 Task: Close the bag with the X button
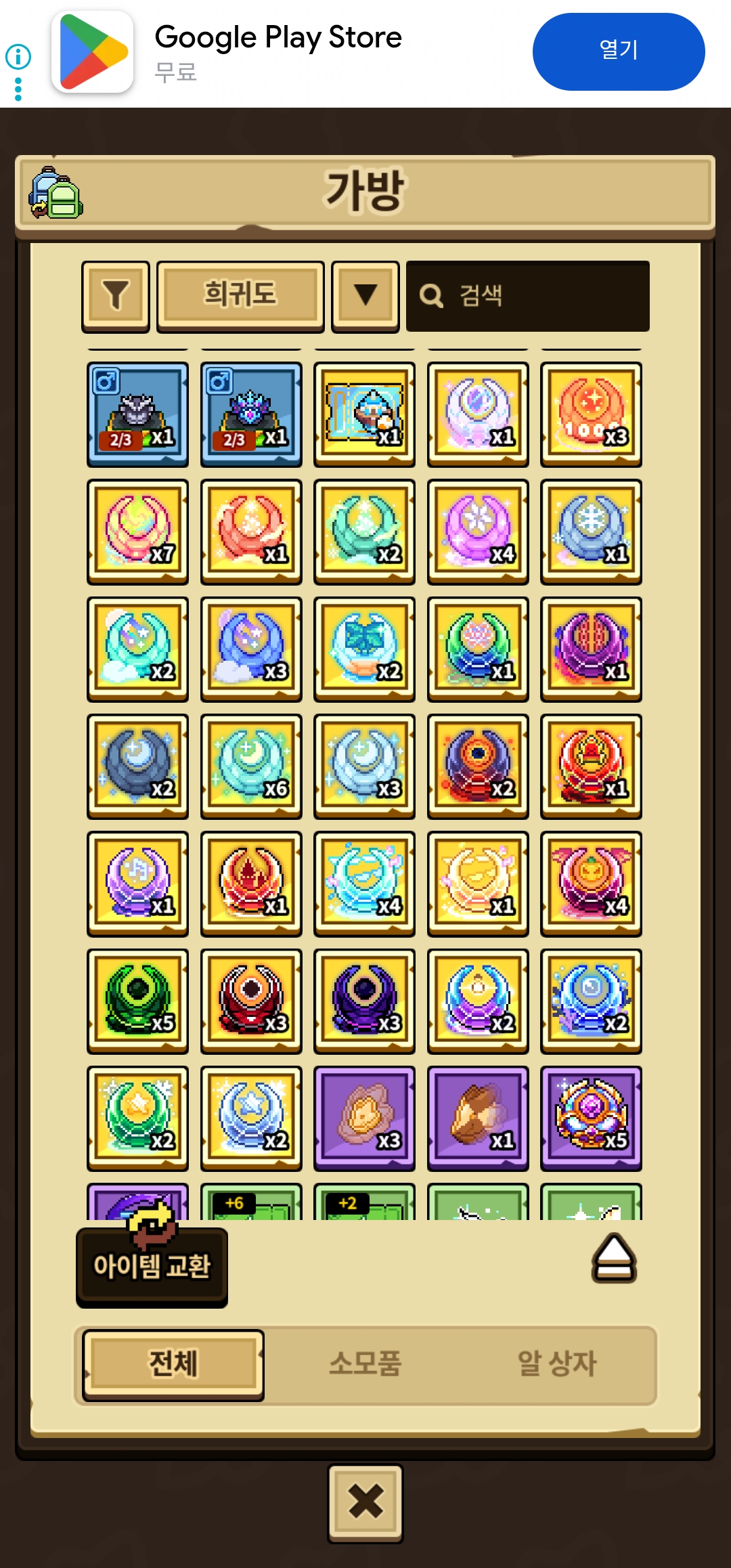tap(365, 1503)
